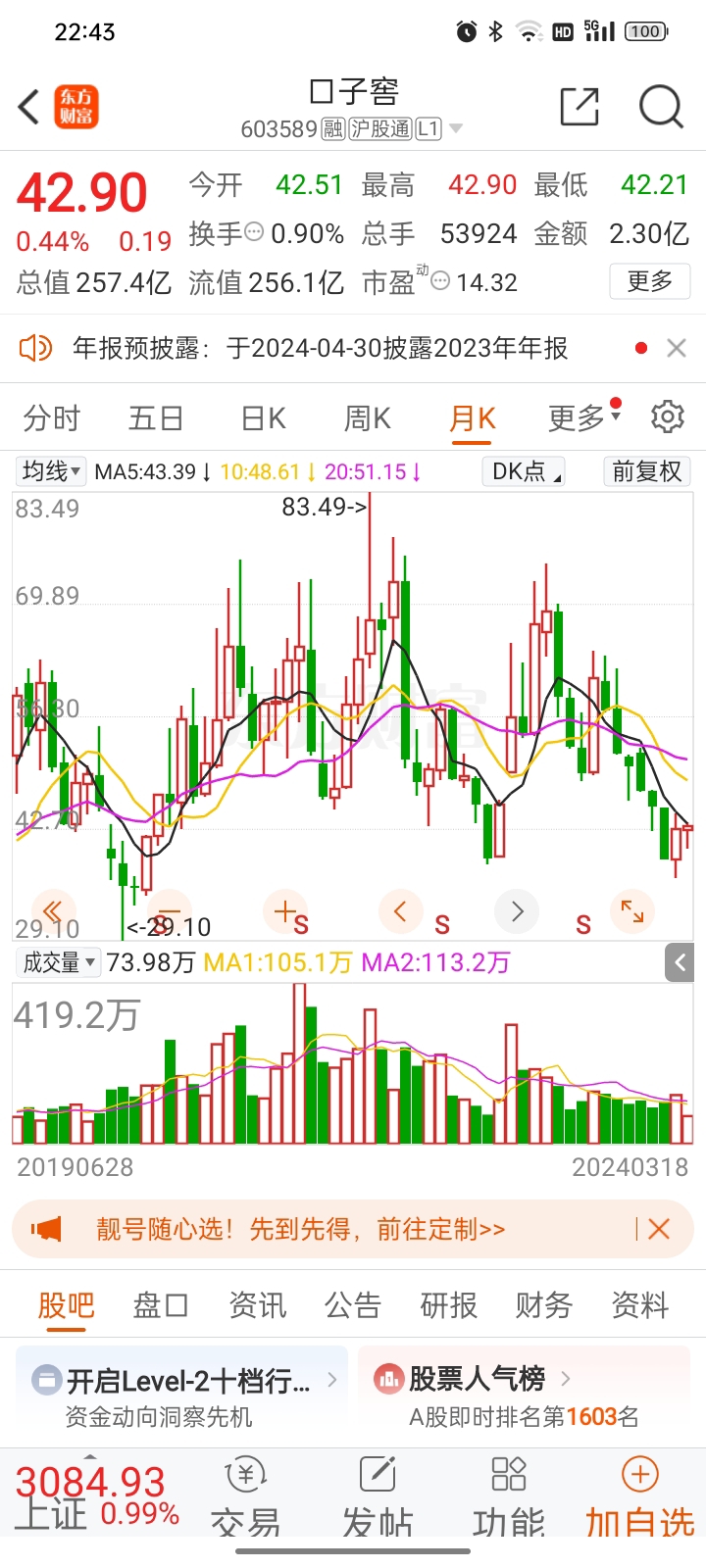706x1568 pixels.
Task: Dismiss the annual report notice banner
Action: point(677,347)
